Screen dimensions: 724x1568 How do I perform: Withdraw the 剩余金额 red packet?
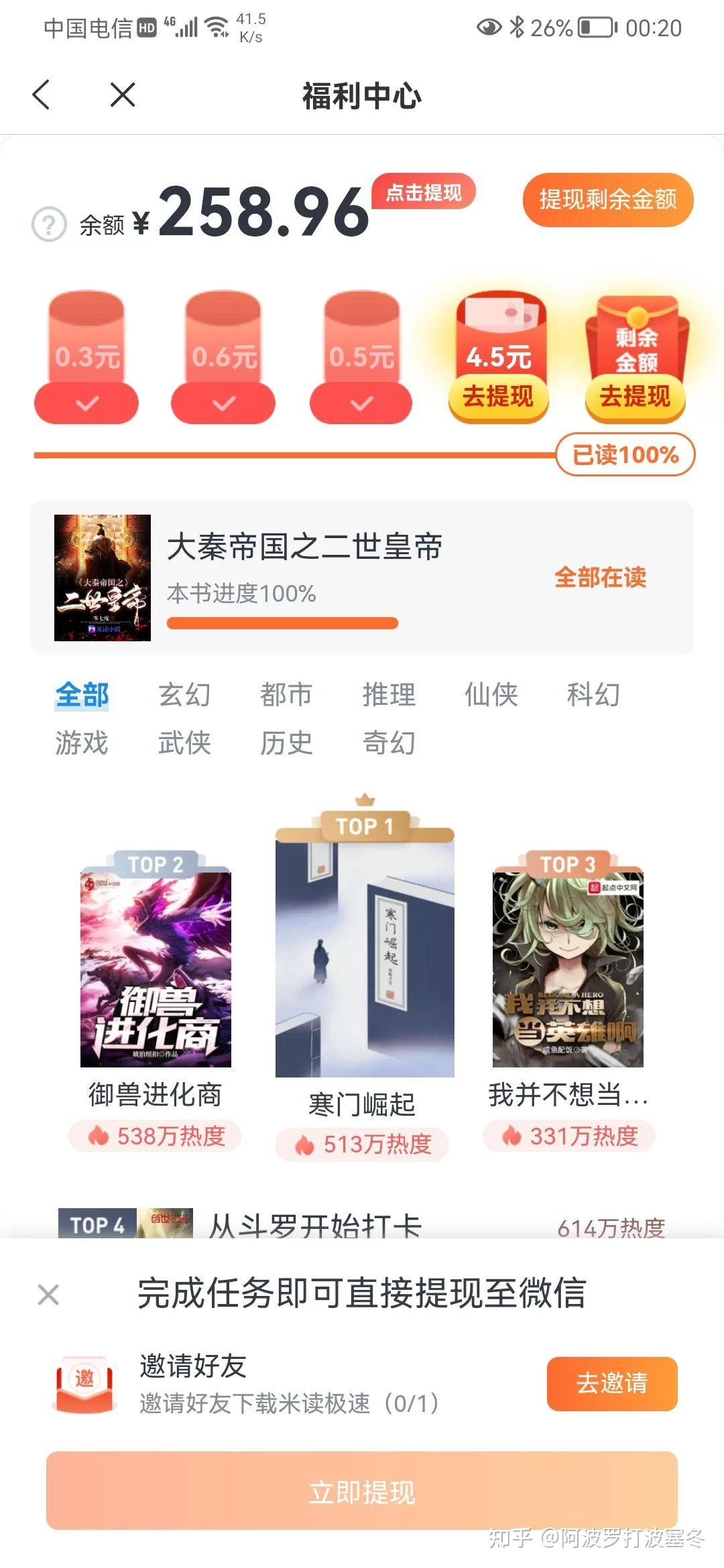(x=635, y=397)
